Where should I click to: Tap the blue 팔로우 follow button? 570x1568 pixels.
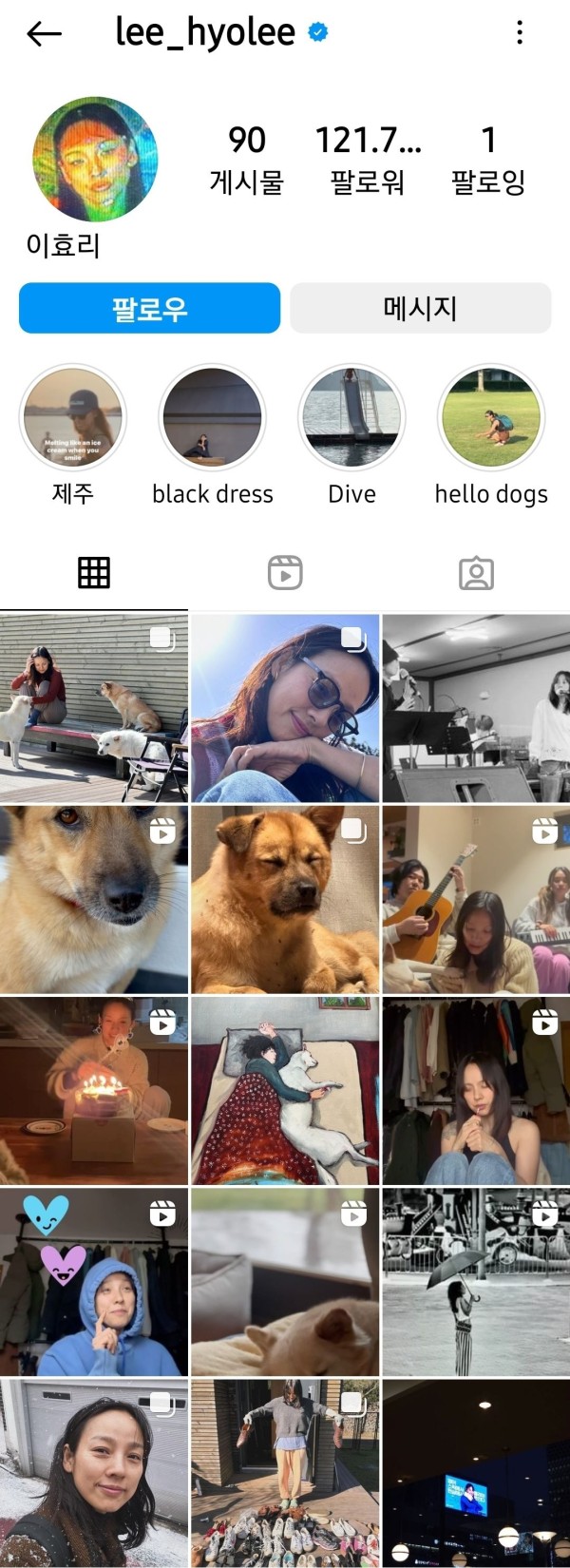149,308
